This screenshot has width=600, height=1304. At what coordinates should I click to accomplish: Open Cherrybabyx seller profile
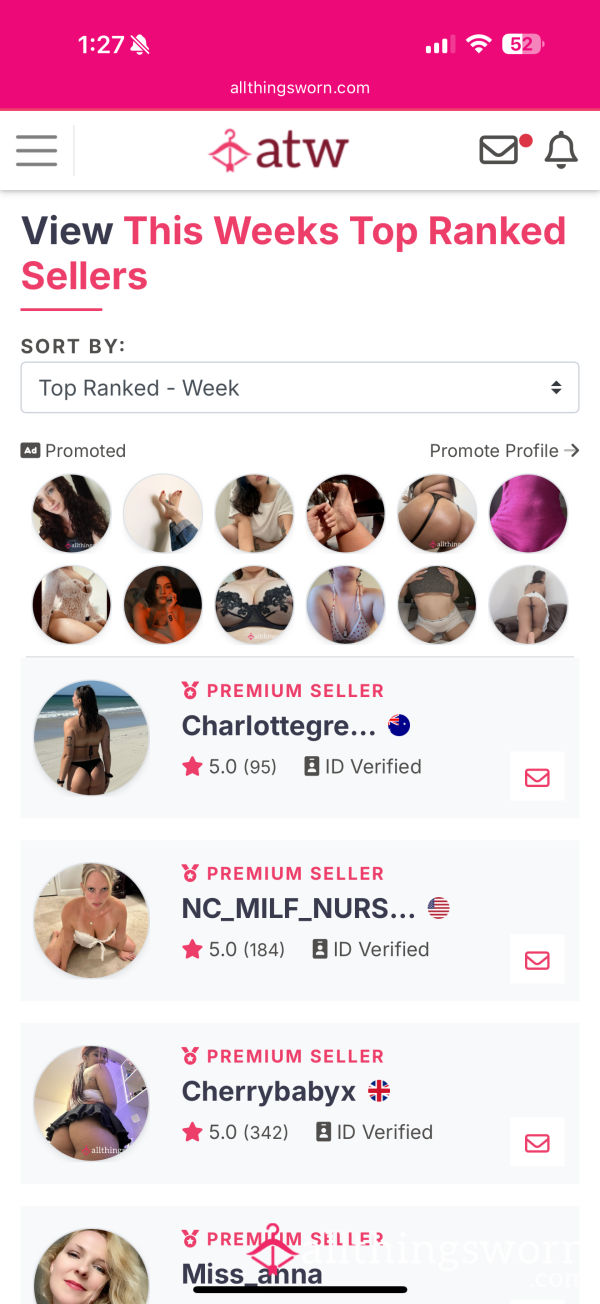[x=268, y=1091]
